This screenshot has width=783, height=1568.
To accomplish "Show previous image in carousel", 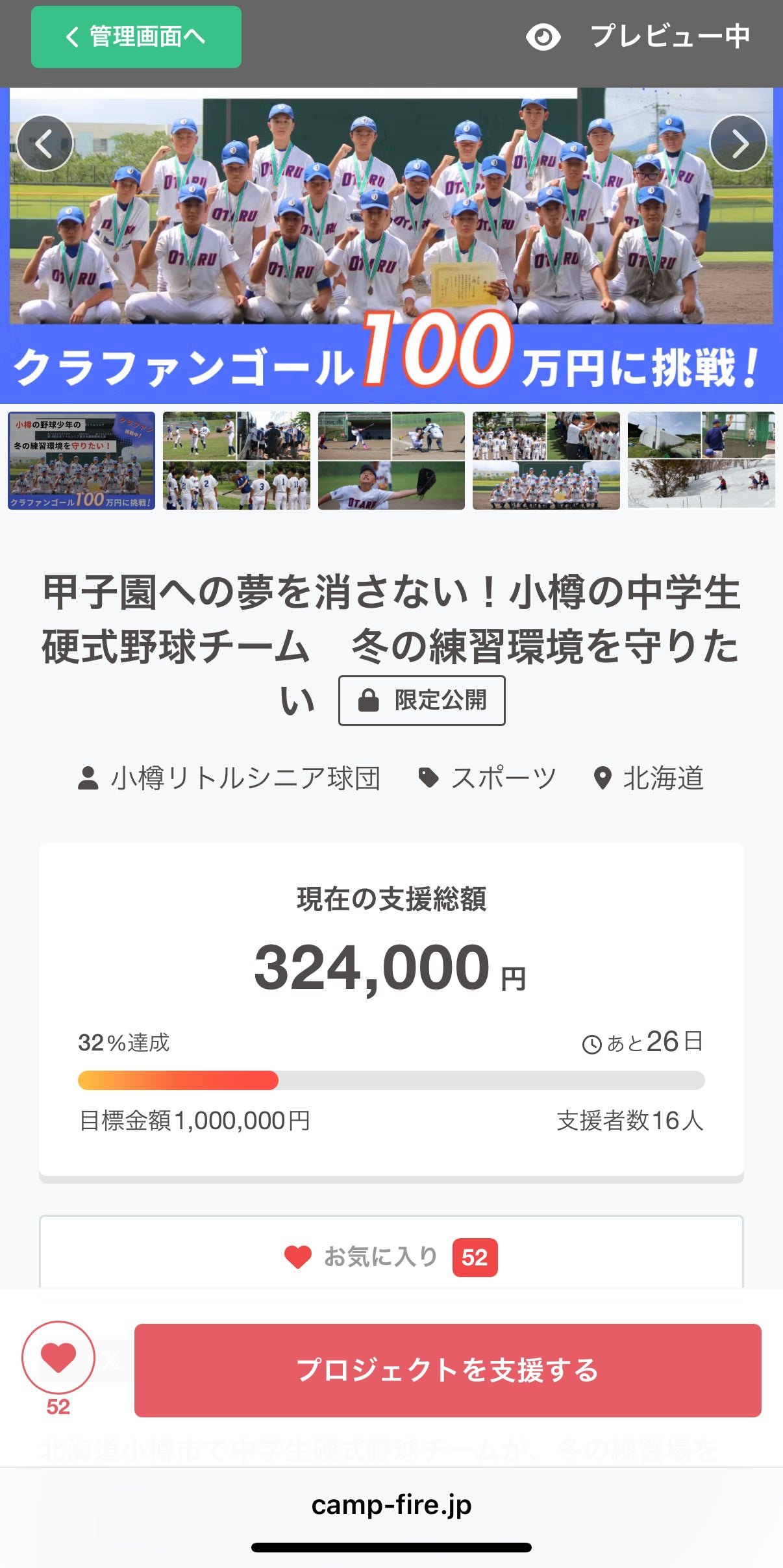I will [45, 143].
